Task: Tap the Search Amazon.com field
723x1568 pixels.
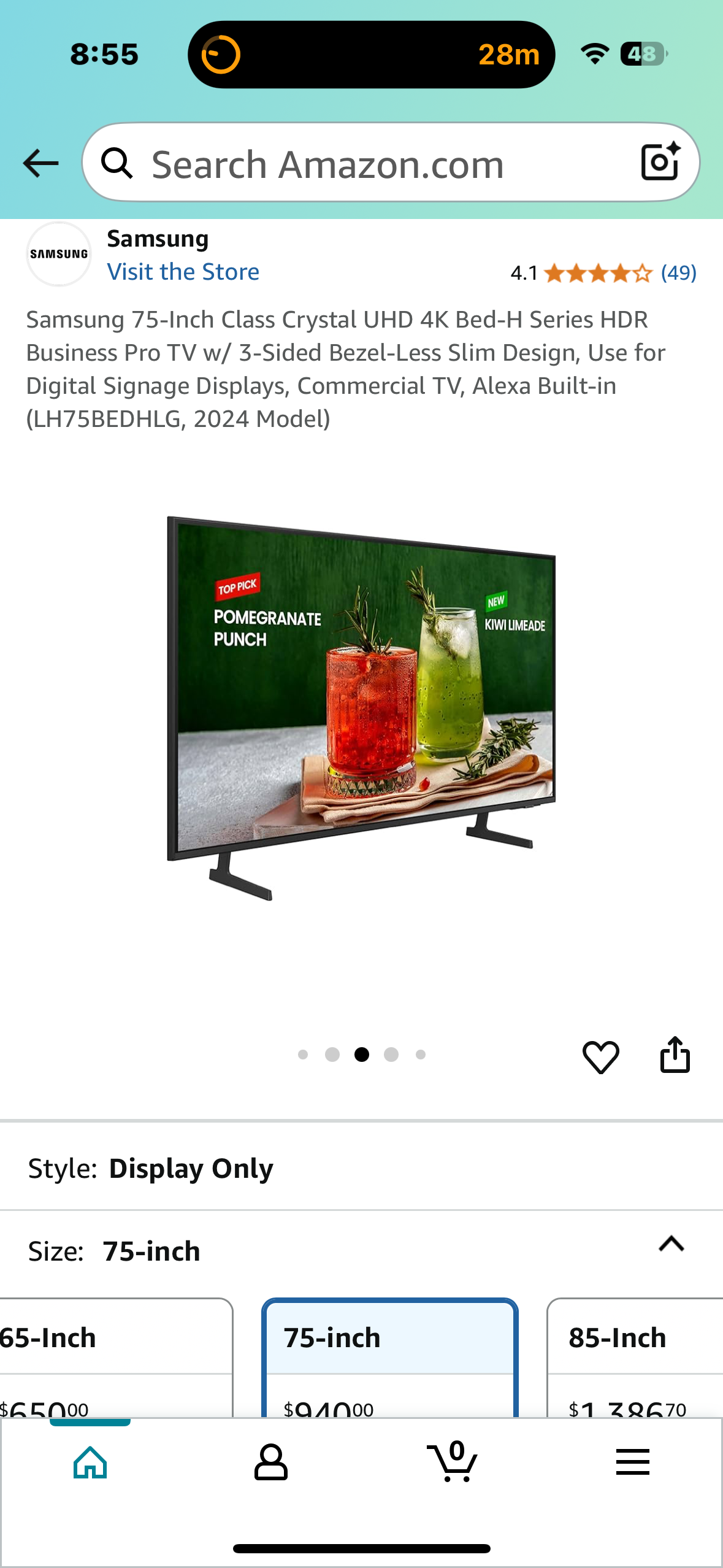Action: (x=368, y=164)
